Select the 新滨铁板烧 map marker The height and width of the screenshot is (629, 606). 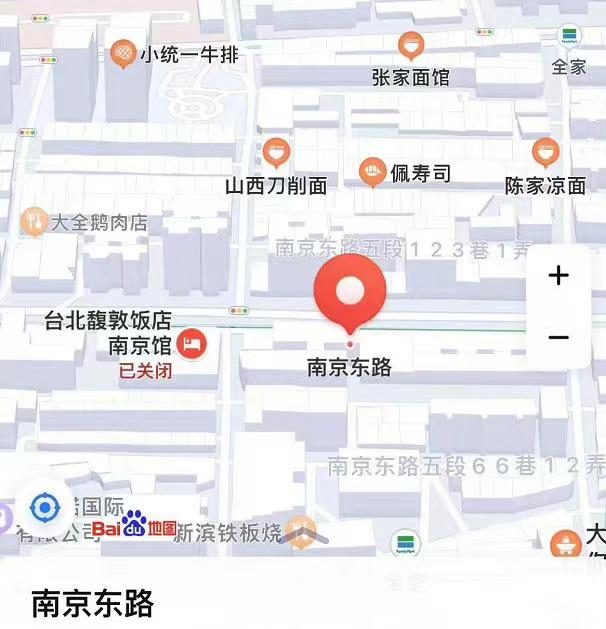(x=298, y=533)
